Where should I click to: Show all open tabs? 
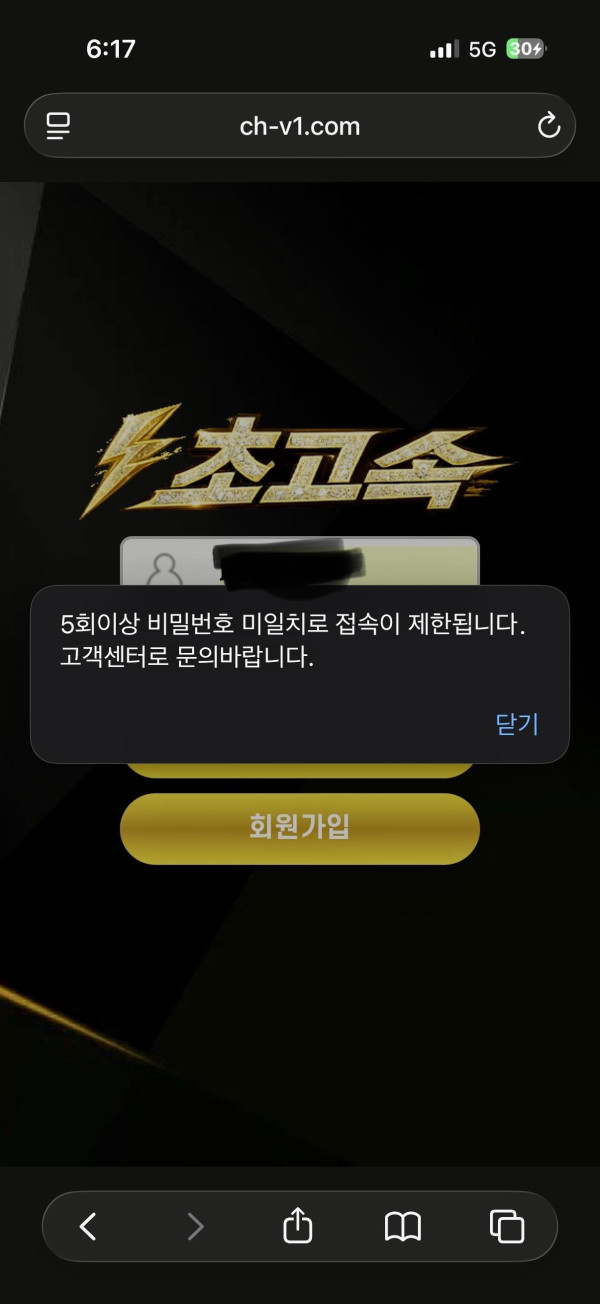coord(507,1226)
